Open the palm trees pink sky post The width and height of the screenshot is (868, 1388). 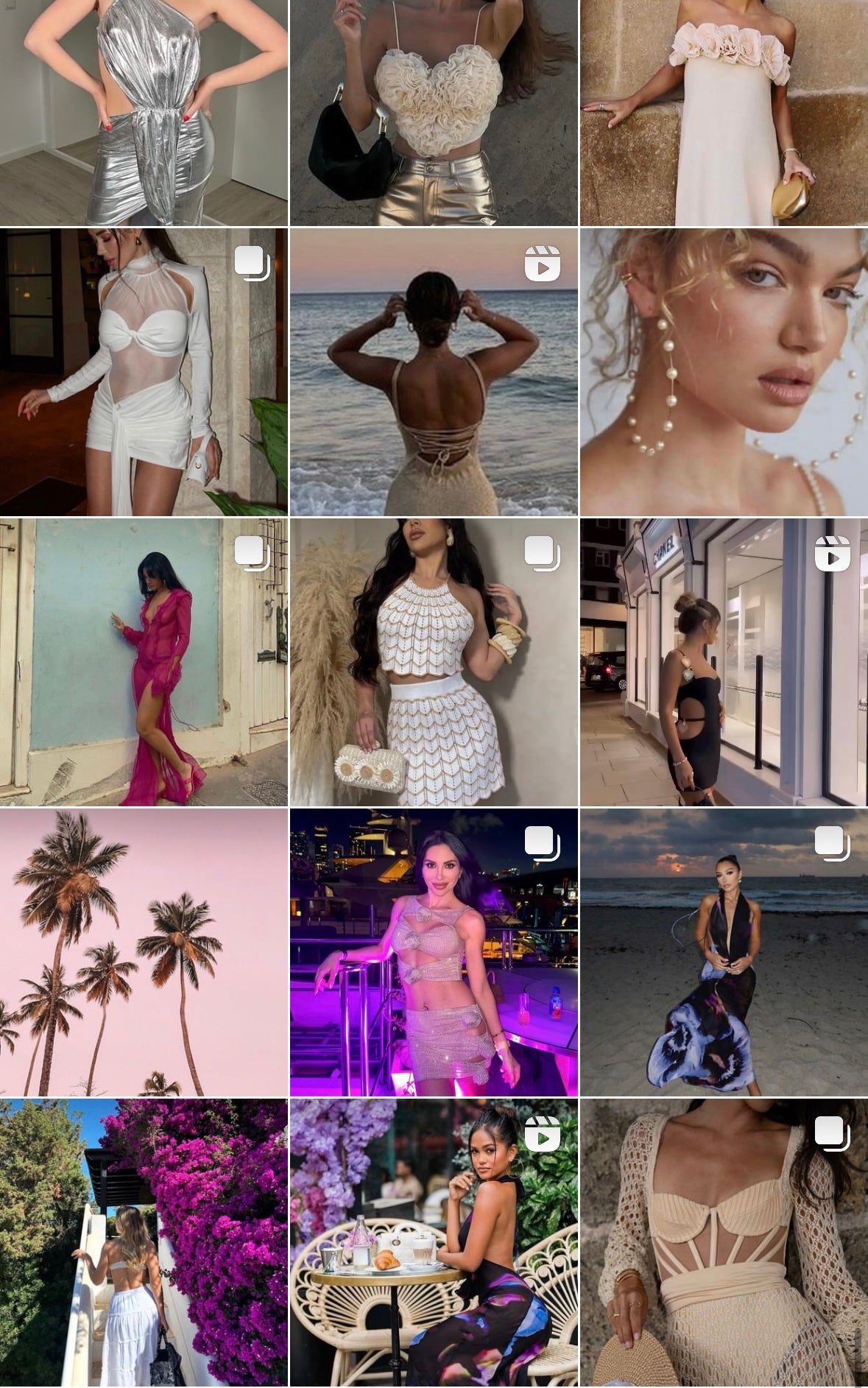click(144, 952)
